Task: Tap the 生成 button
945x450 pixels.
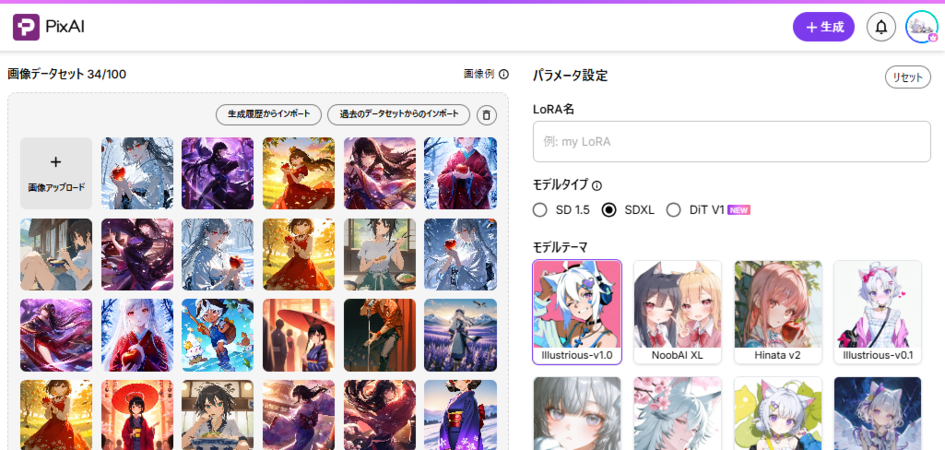Action: (823, 27)
